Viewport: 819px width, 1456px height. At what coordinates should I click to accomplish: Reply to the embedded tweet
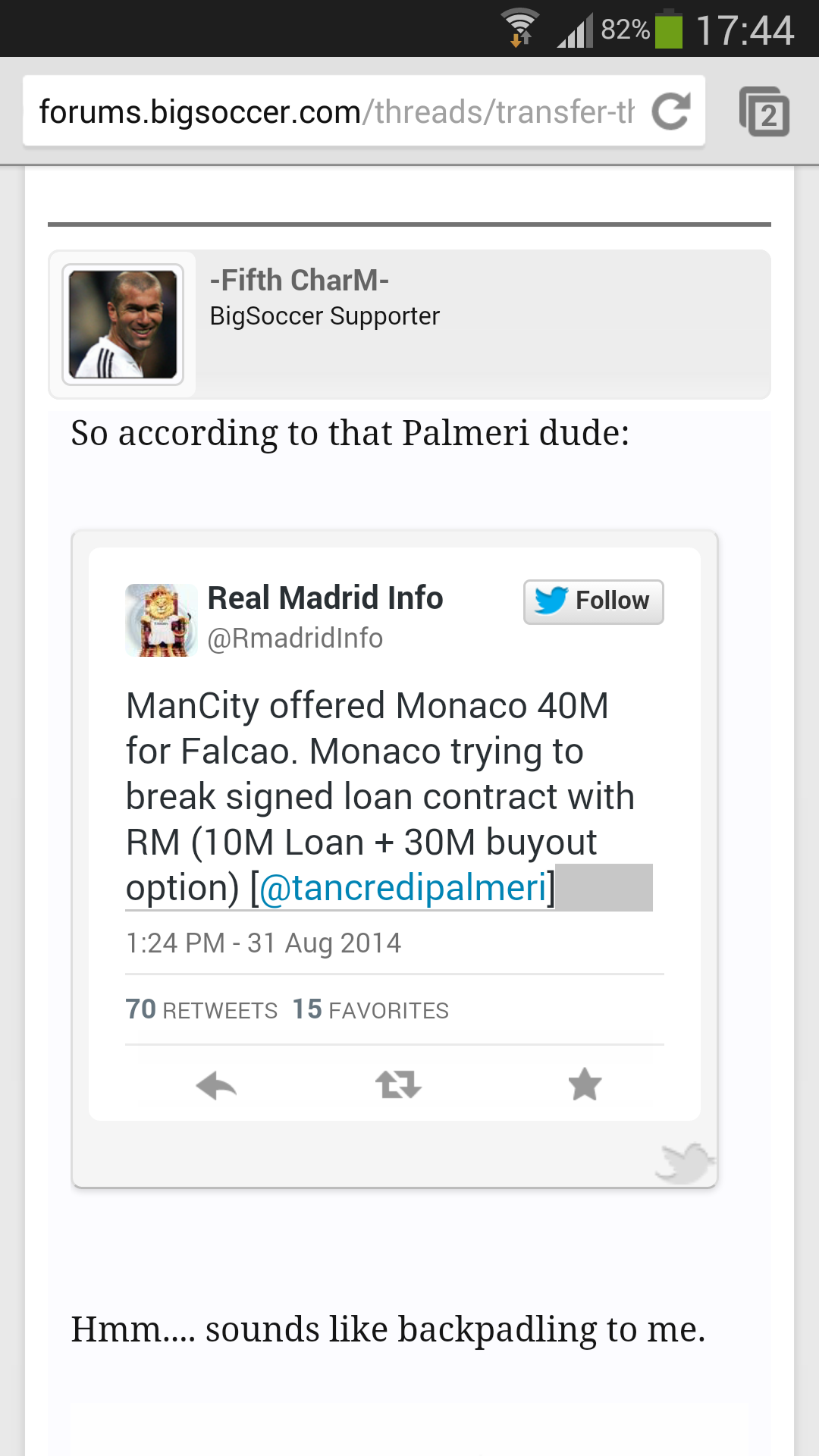216,1085
